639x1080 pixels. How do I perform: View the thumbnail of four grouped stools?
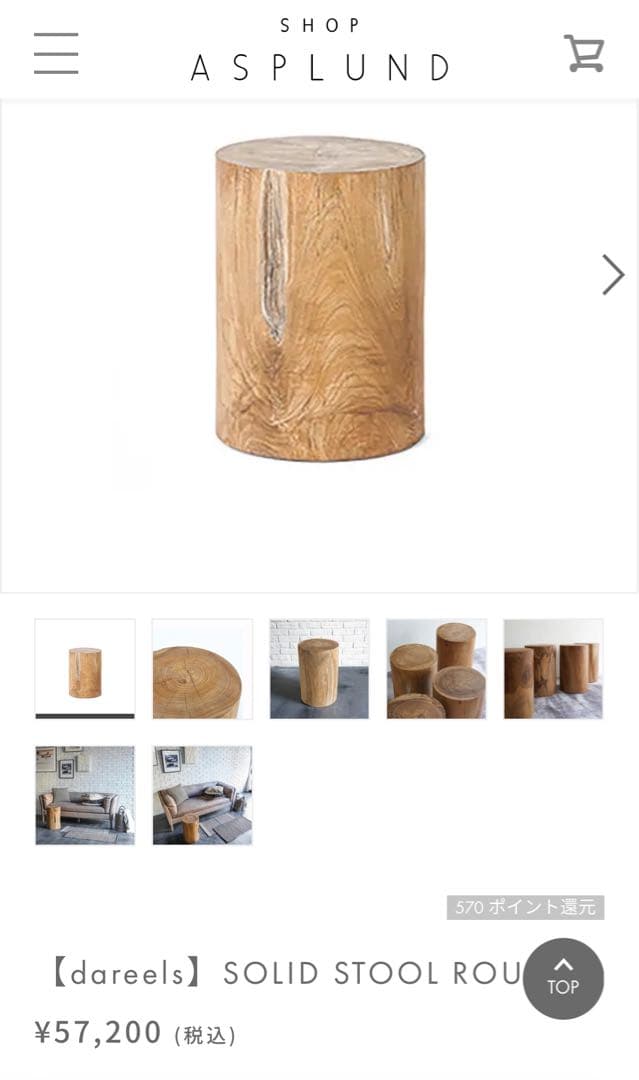pos(436,669)
